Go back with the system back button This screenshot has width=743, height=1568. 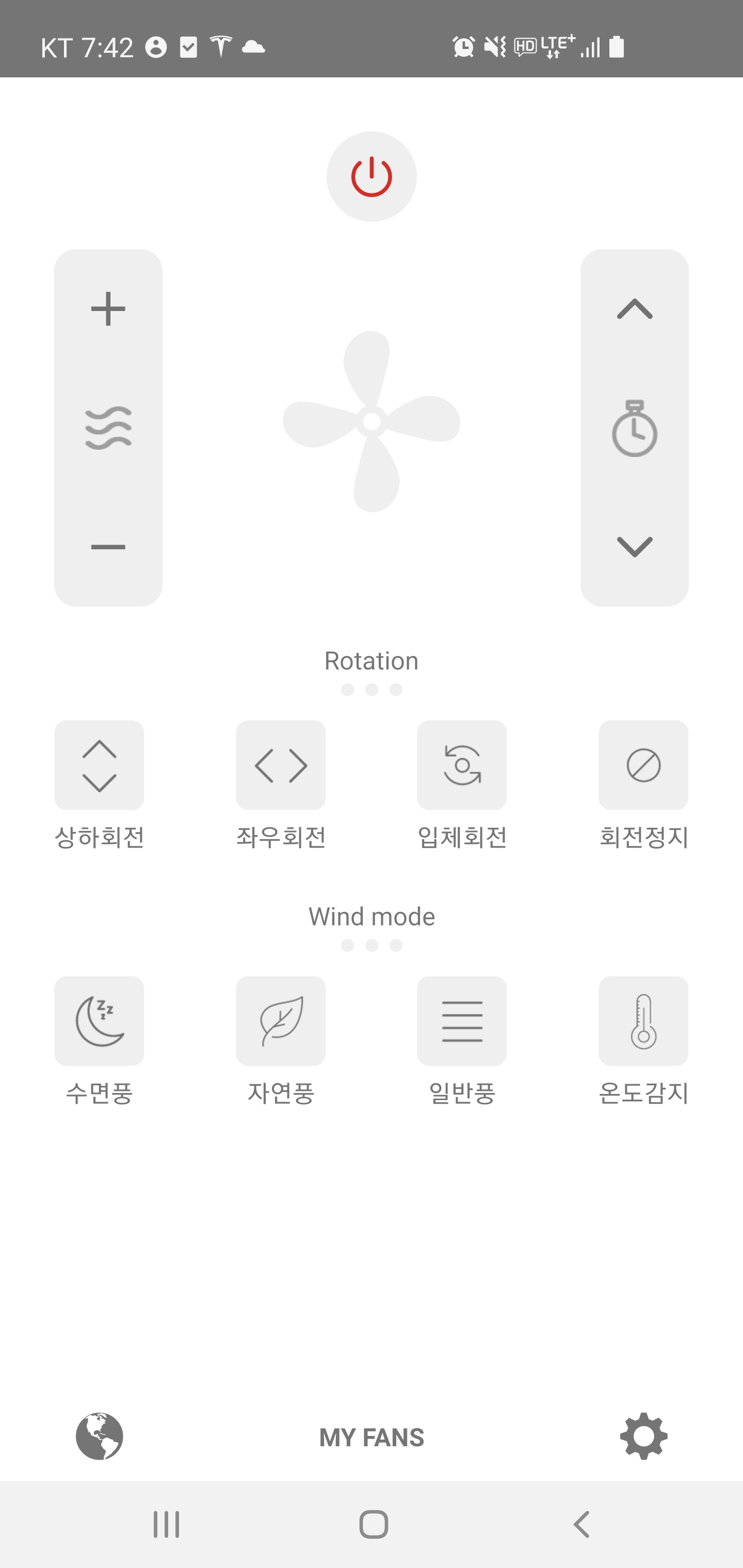pos(582,1524)
